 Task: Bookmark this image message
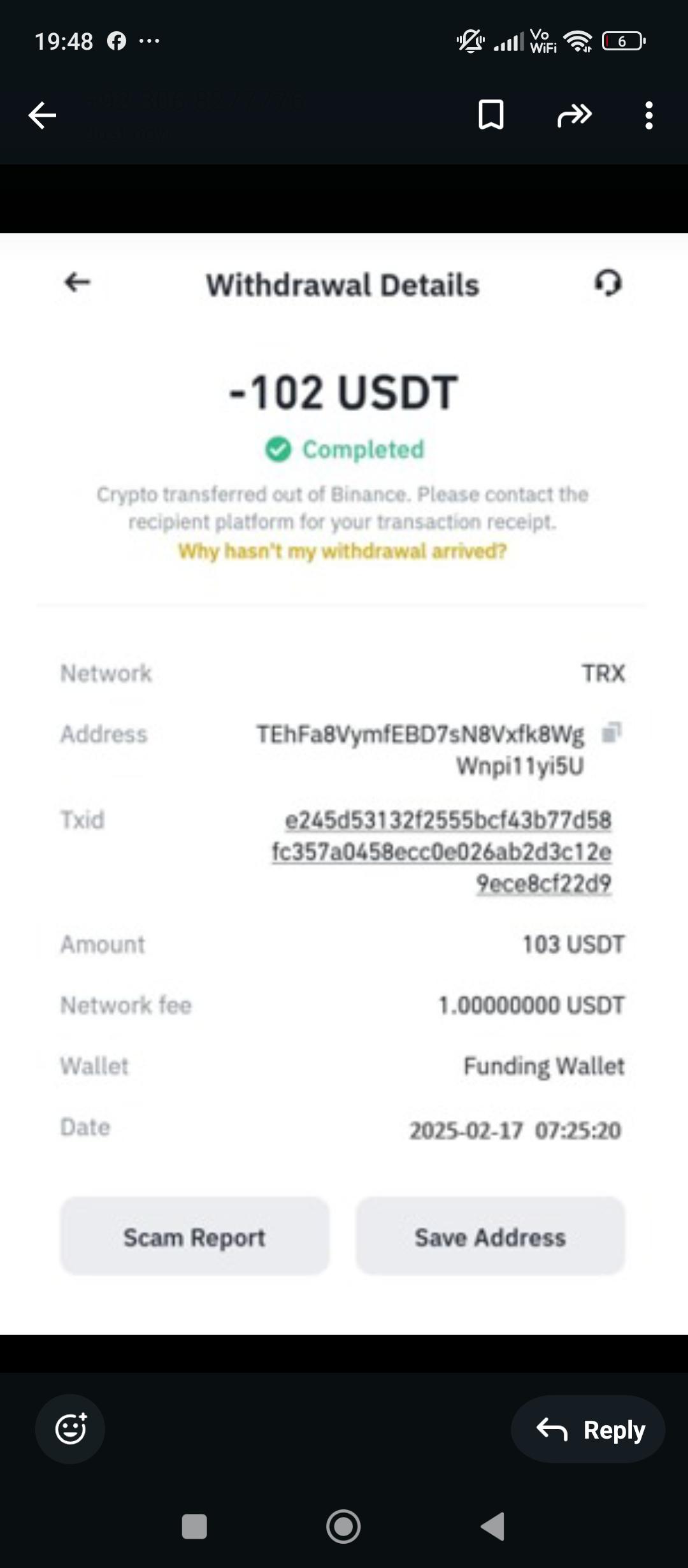click(x=491, y=115)
